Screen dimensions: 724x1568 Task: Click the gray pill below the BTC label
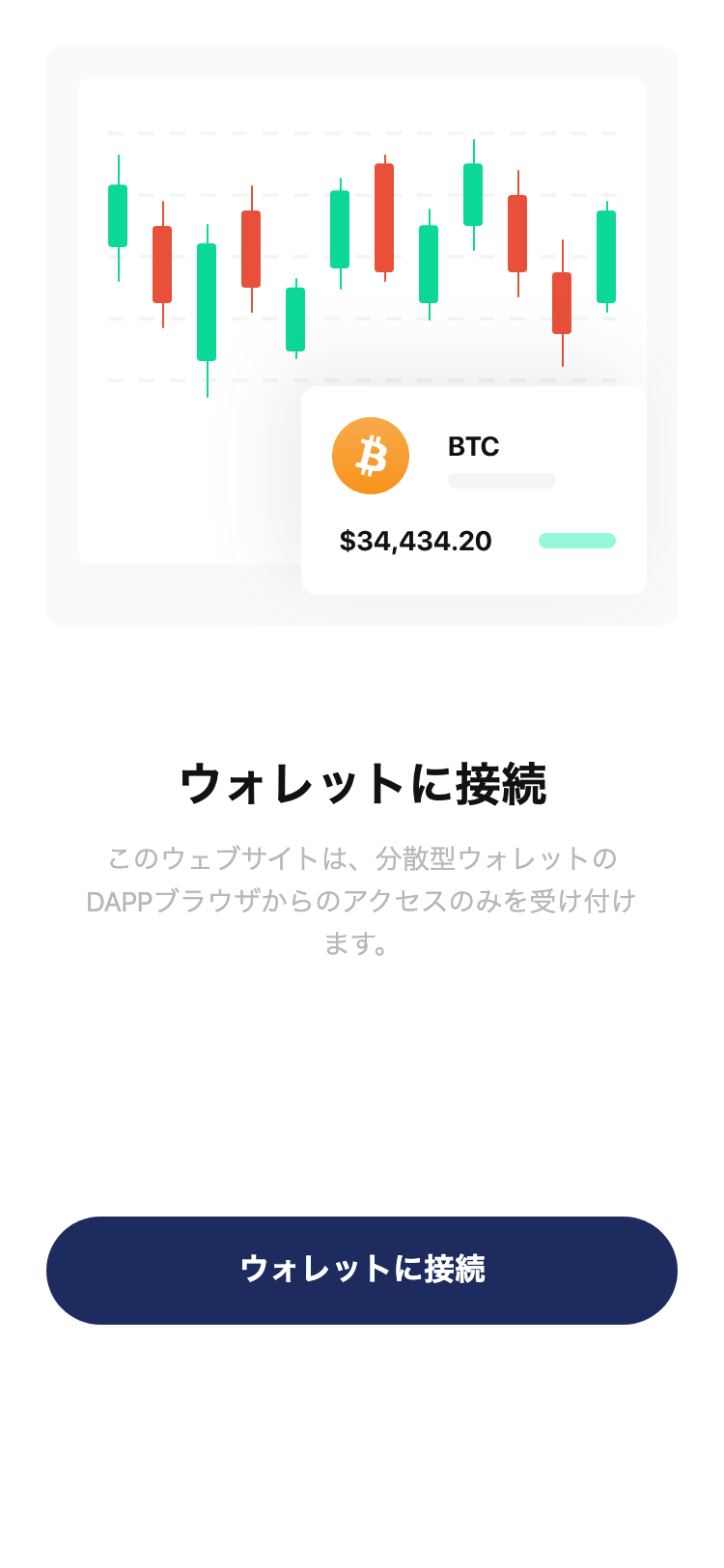501,480
